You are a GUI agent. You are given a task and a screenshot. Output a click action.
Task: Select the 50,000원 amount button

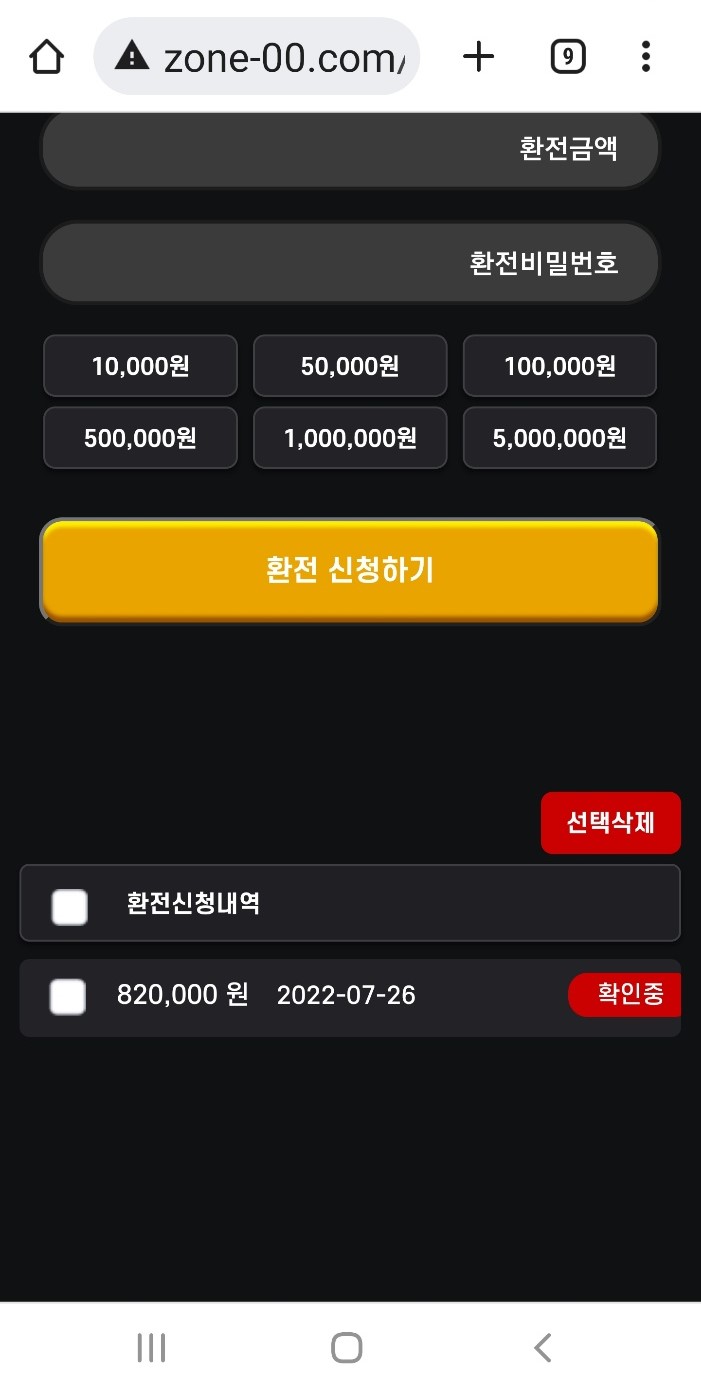[x=350, y=366]
